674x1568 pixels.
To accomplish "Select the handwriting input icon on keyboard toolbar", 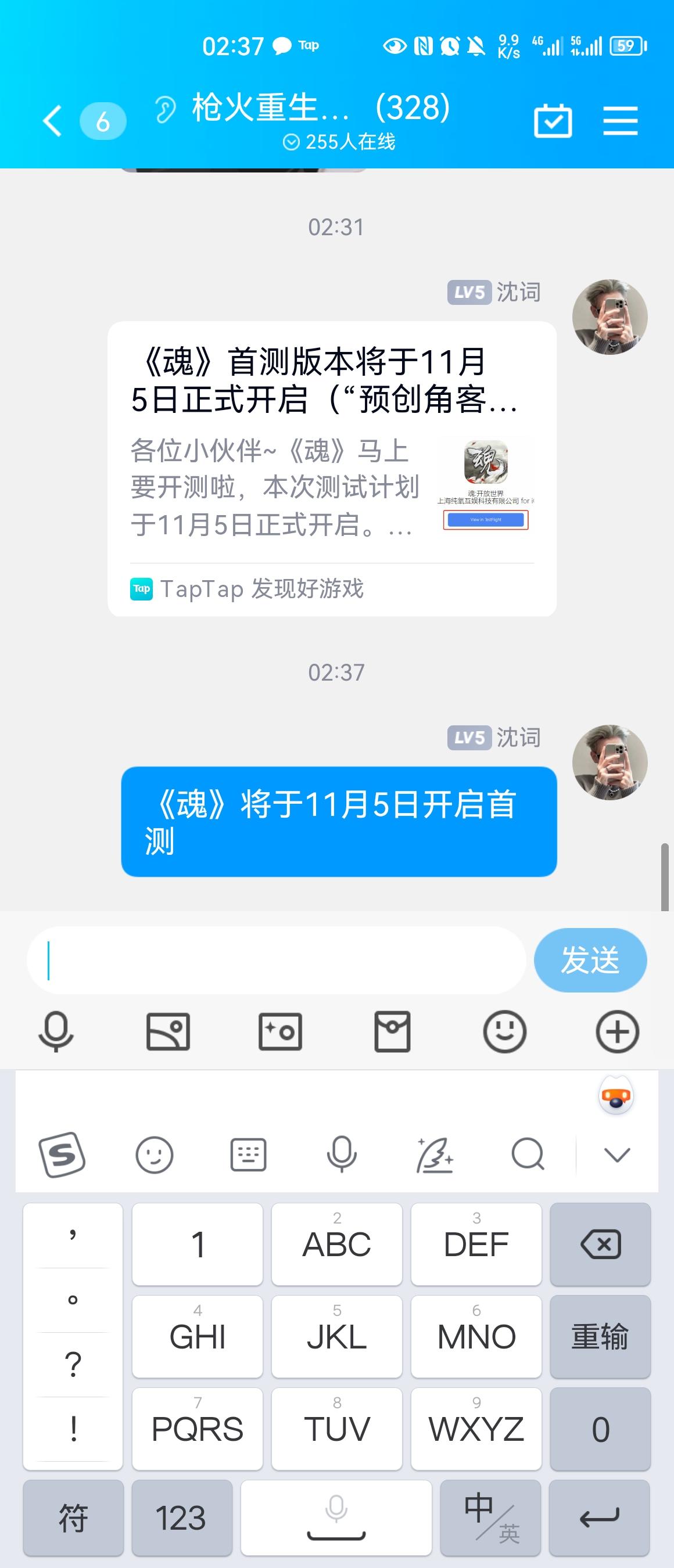I will (436, 1155).
